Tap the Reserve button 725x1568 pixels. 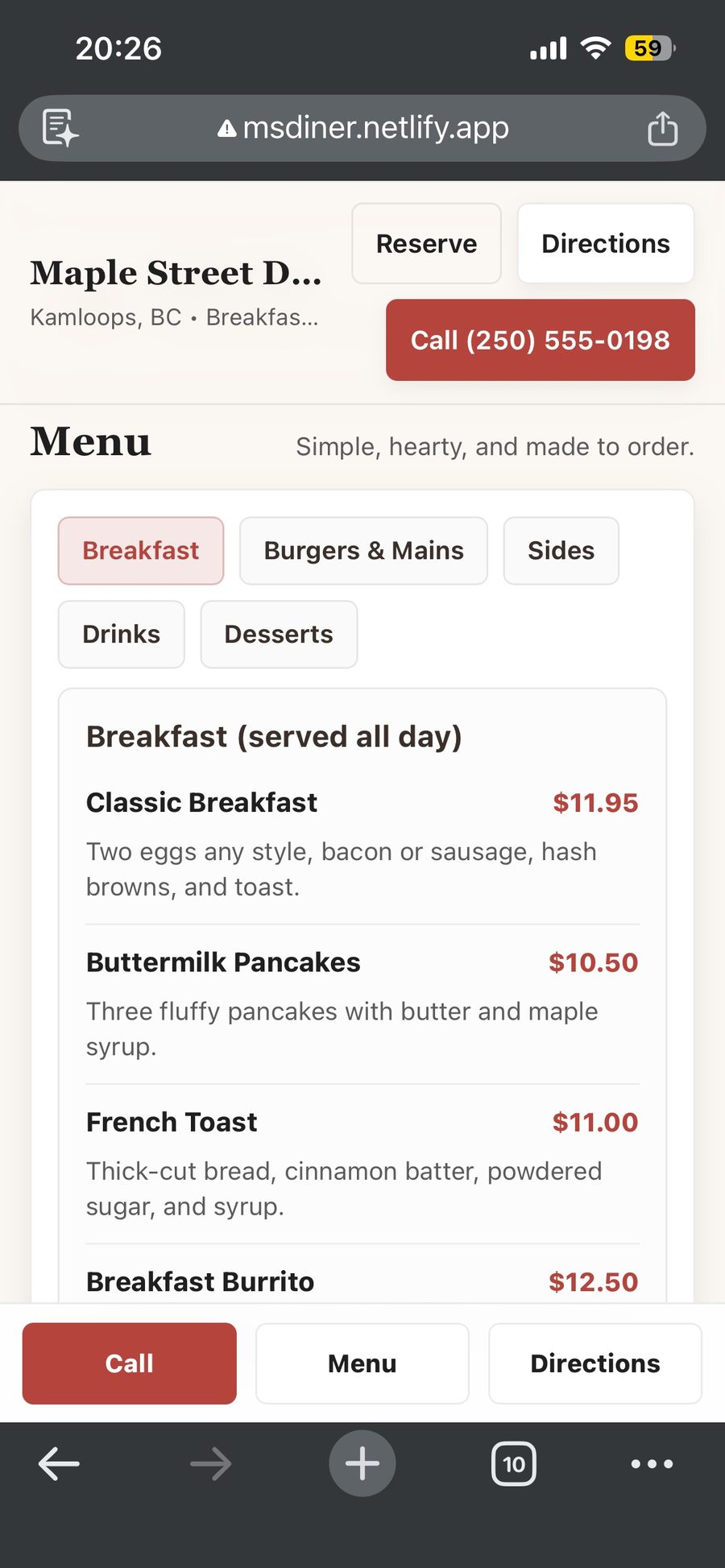[x=426, y=243]
